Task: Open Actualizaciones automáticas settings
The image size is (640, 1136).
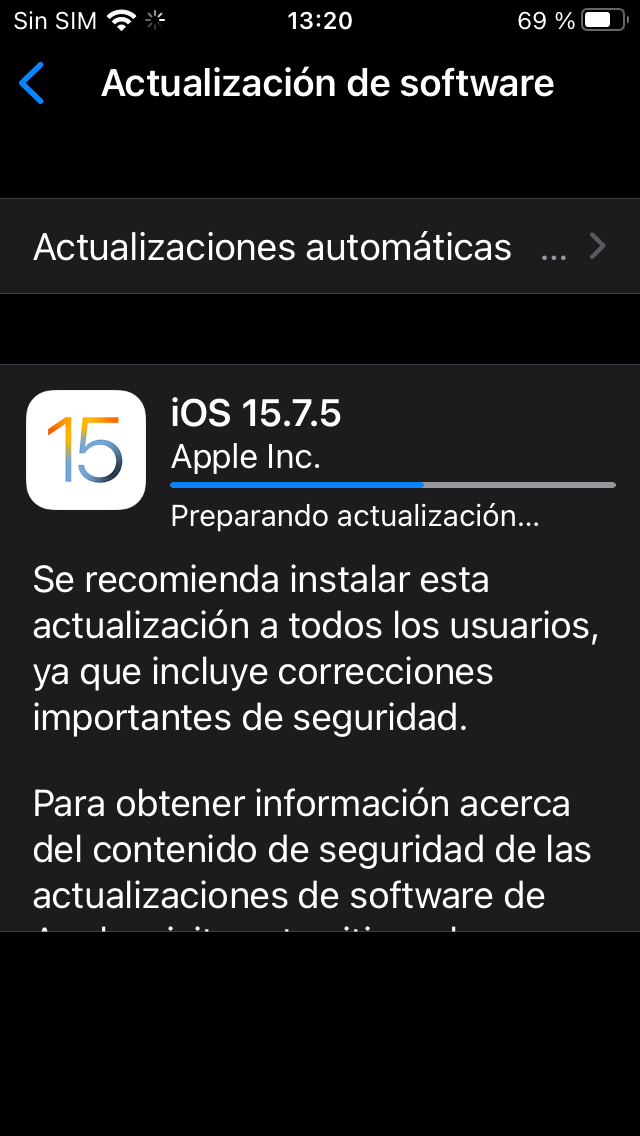Action: coord(320,246)
